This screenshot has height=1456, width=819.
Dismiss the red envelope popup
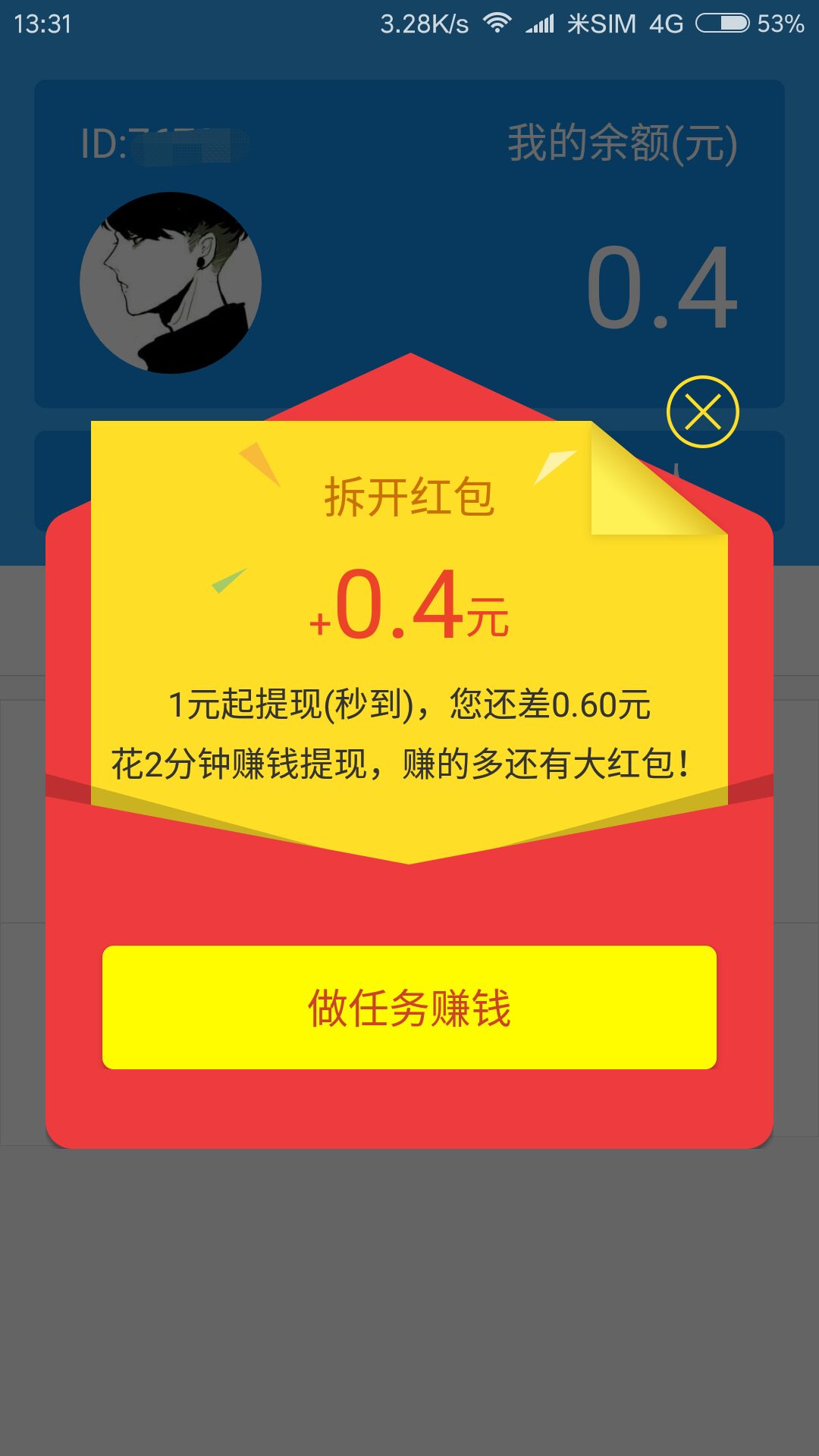click(703, 412)
